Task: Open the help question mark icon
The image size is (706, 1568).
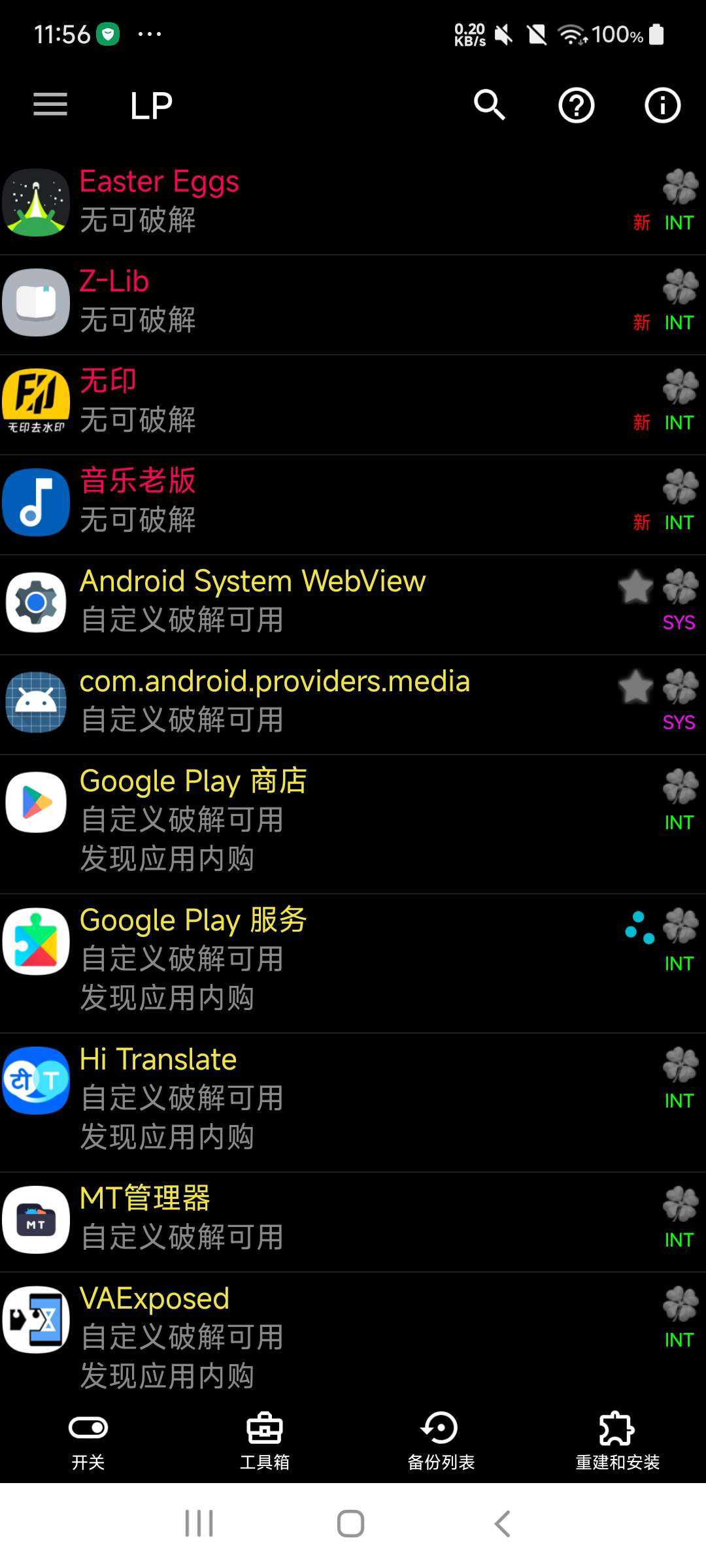Action: (576, 105)
